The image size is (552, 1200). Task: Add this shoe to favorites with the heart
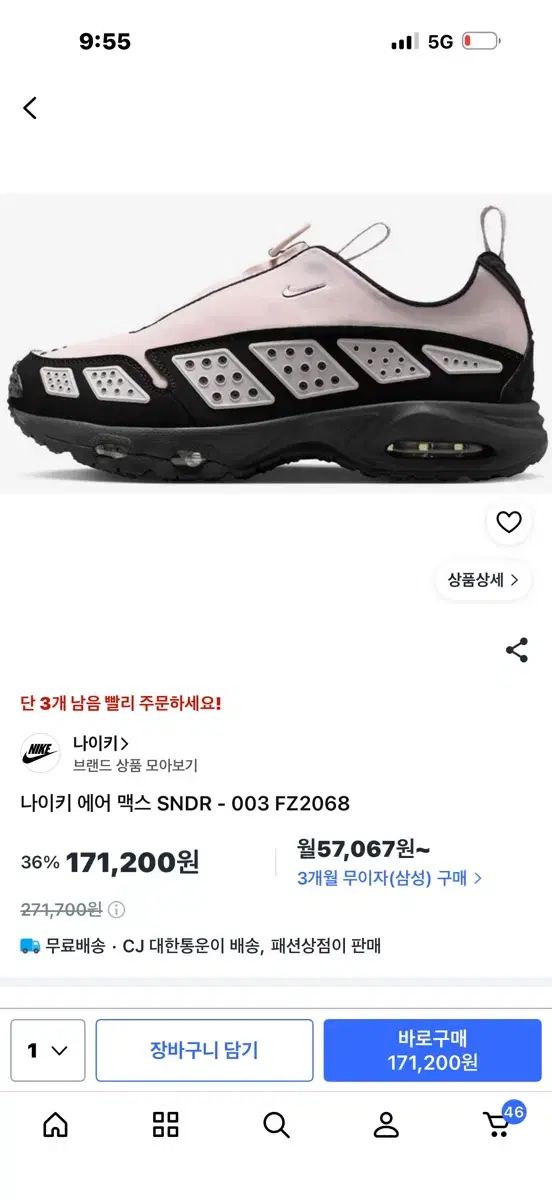point(509,522)
